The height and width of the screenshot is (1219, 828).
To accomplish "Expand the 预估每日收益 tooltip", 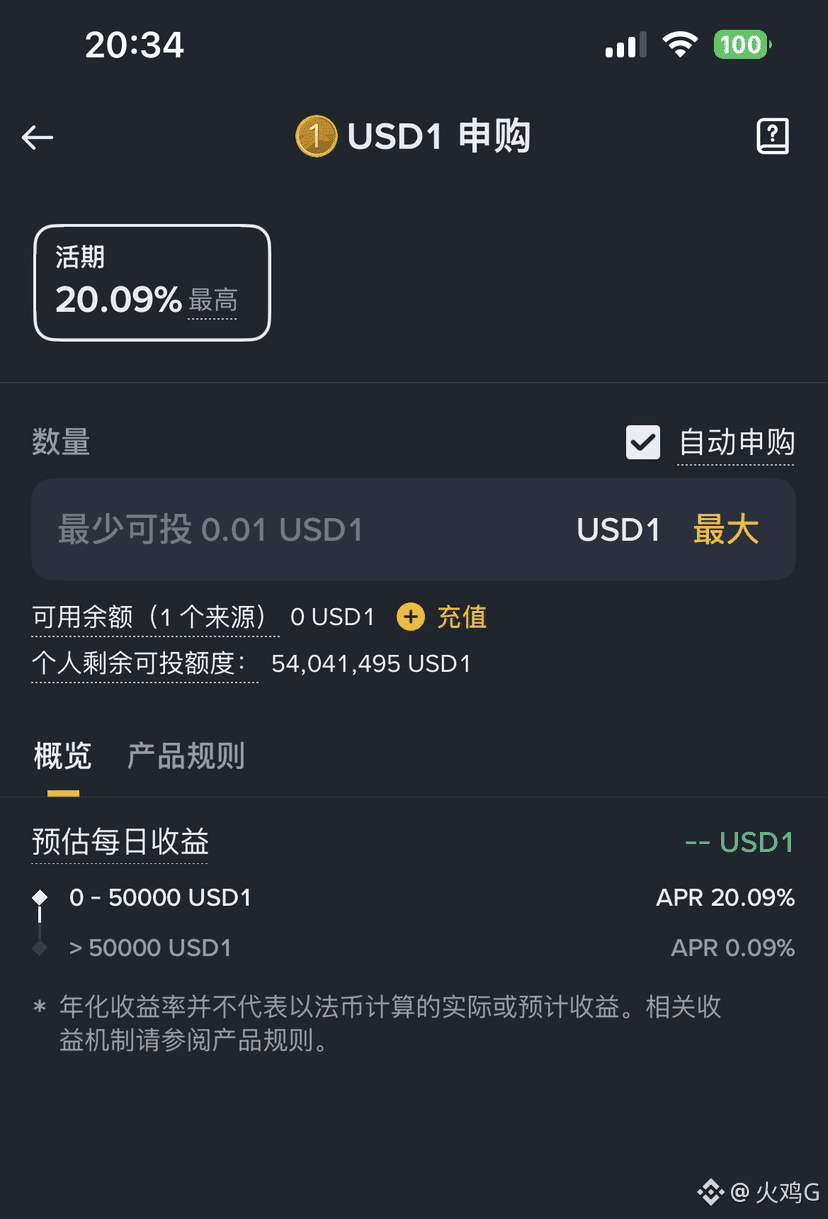I will pos(119,841).
